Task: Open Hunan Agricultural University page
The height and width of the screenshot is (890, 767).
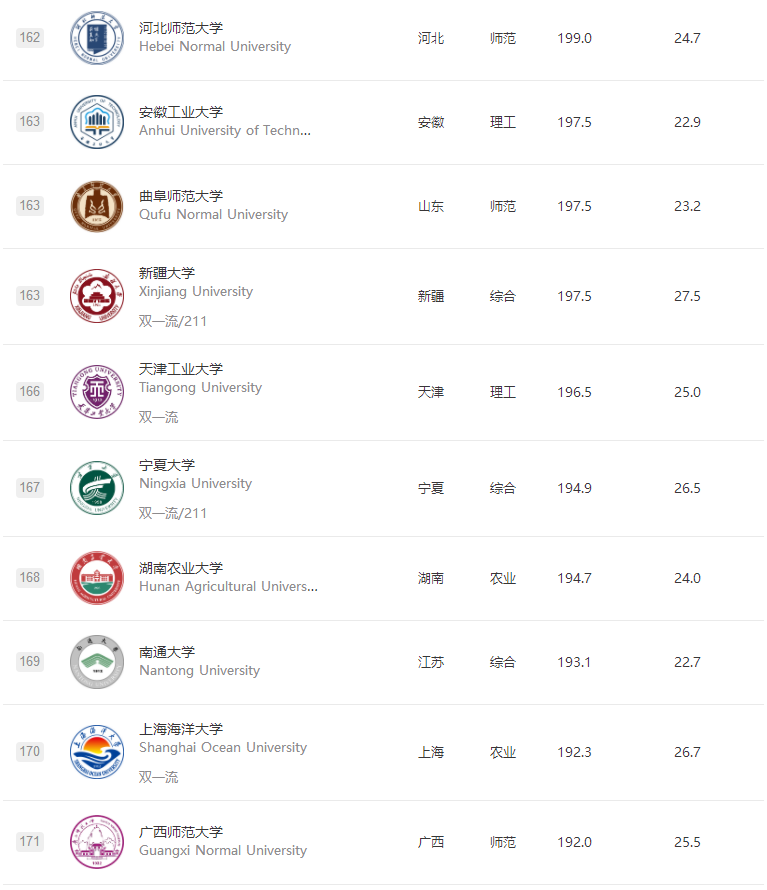Action: point(181,568)
